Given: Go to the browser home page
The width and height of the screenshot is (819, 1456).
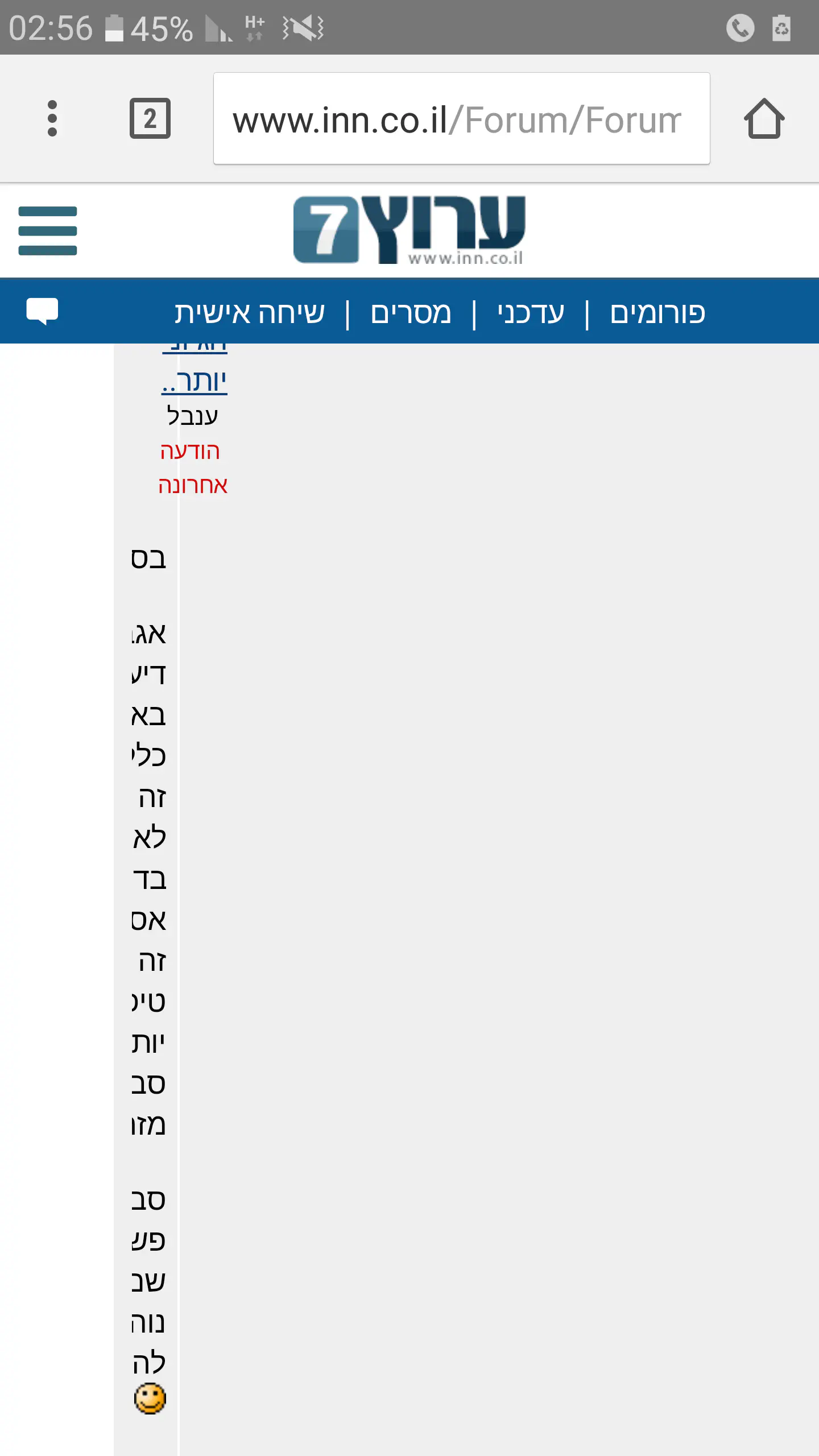Looking at the screenshot, I should 764,118.
